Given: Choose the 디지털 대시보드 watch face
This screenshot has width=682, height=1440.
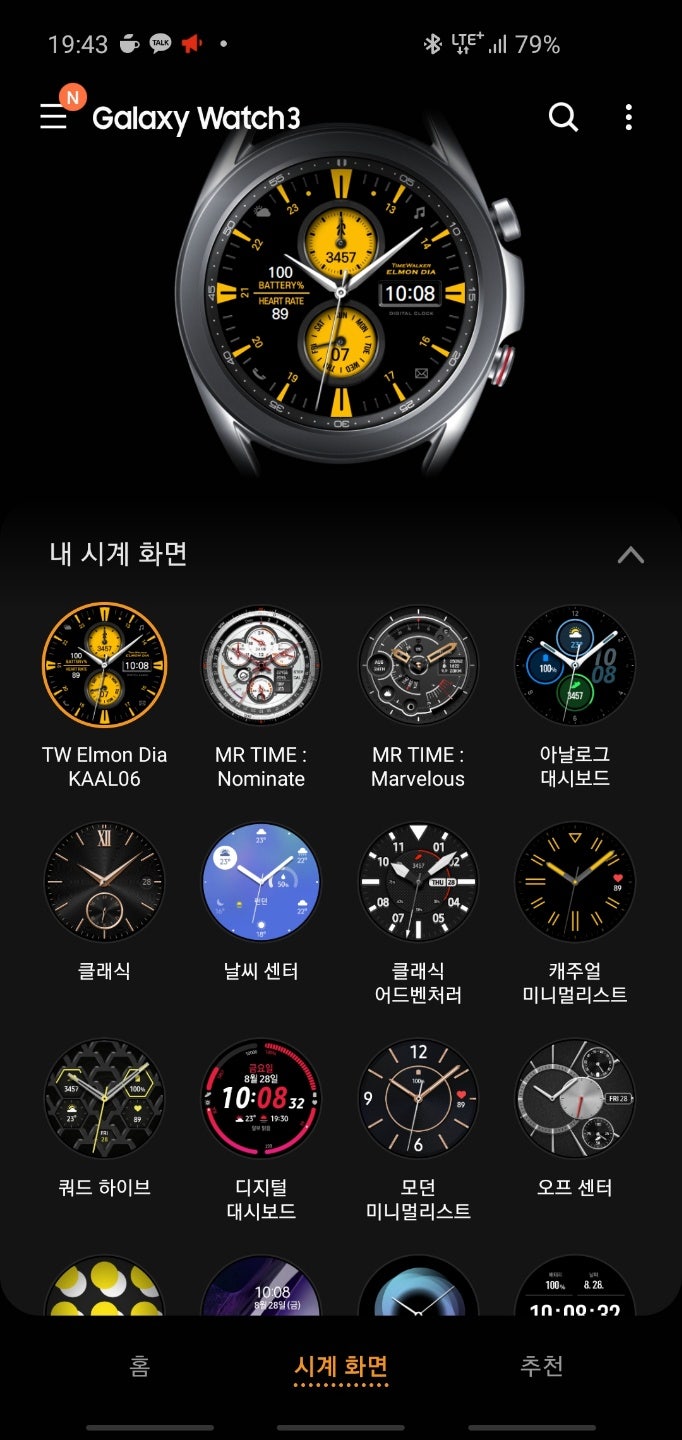Looking at the screenshot, I should coord(261,1098).
